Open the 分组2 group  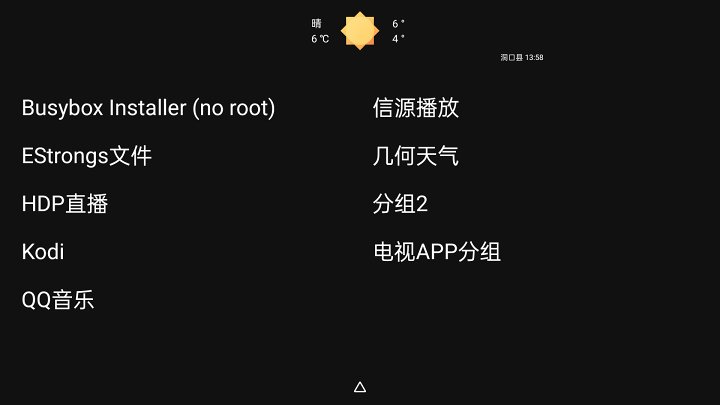coord(400,204)
